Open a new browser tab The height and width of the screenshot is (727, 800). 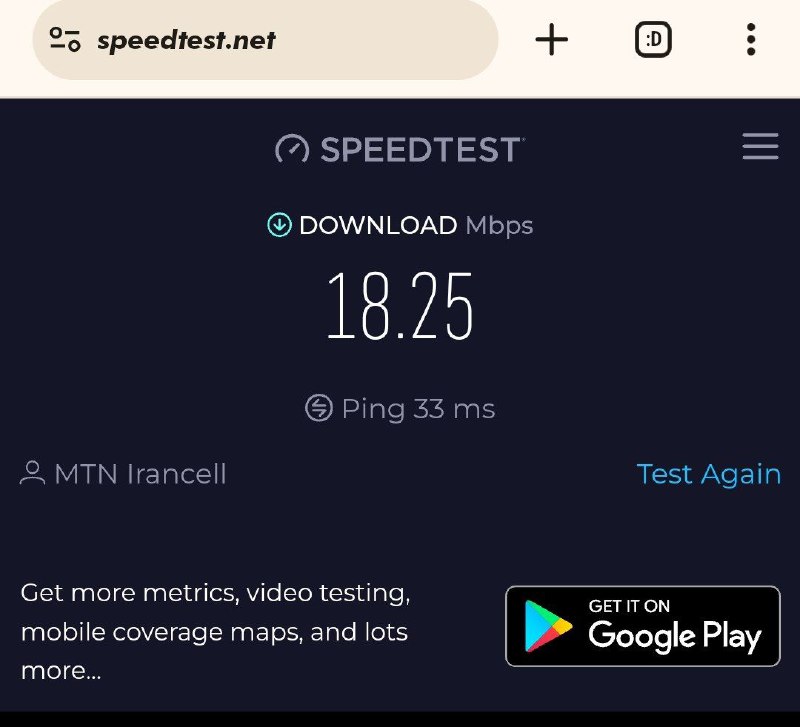pyautogui.click(x=551, y=41)
